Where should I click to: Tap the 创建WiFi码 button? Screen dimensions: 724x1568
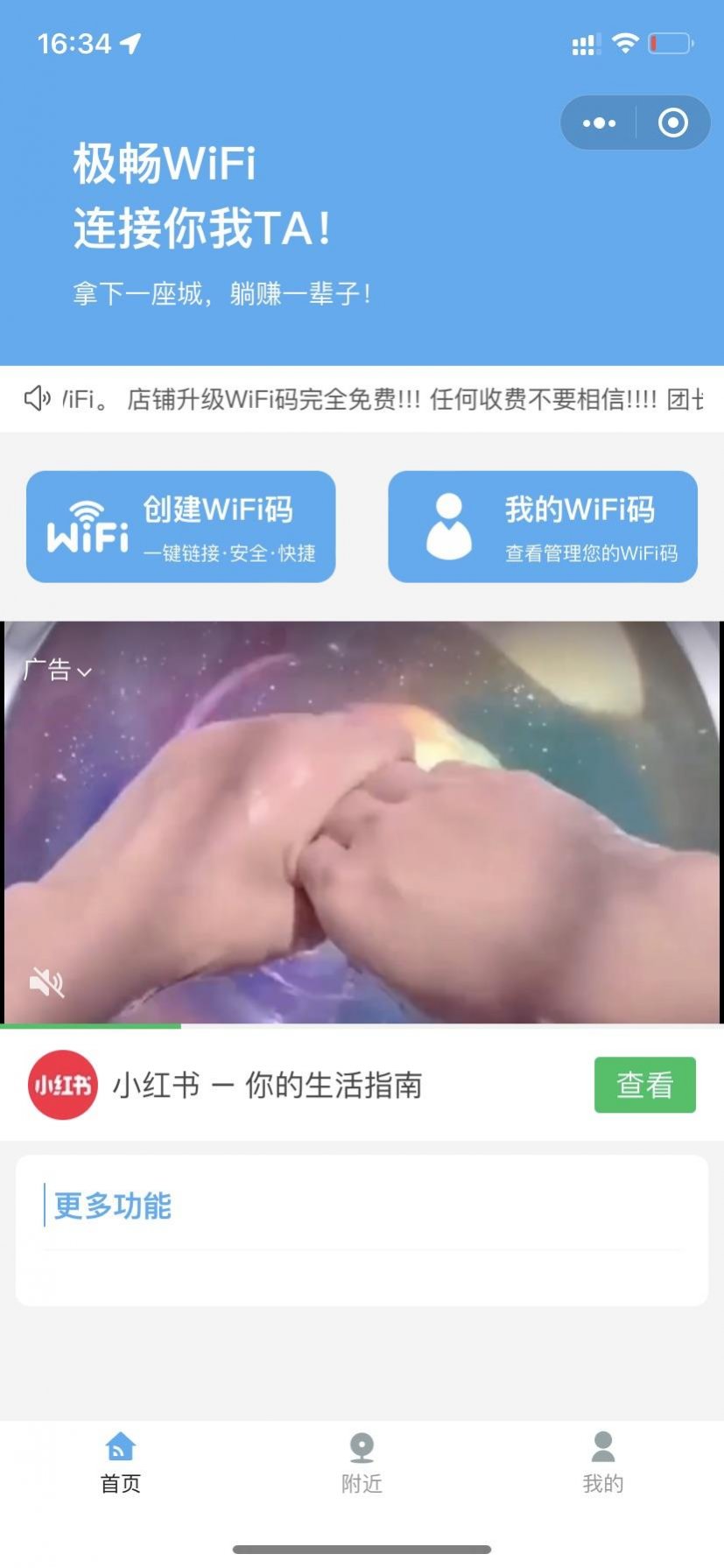[x=181, y=527]
